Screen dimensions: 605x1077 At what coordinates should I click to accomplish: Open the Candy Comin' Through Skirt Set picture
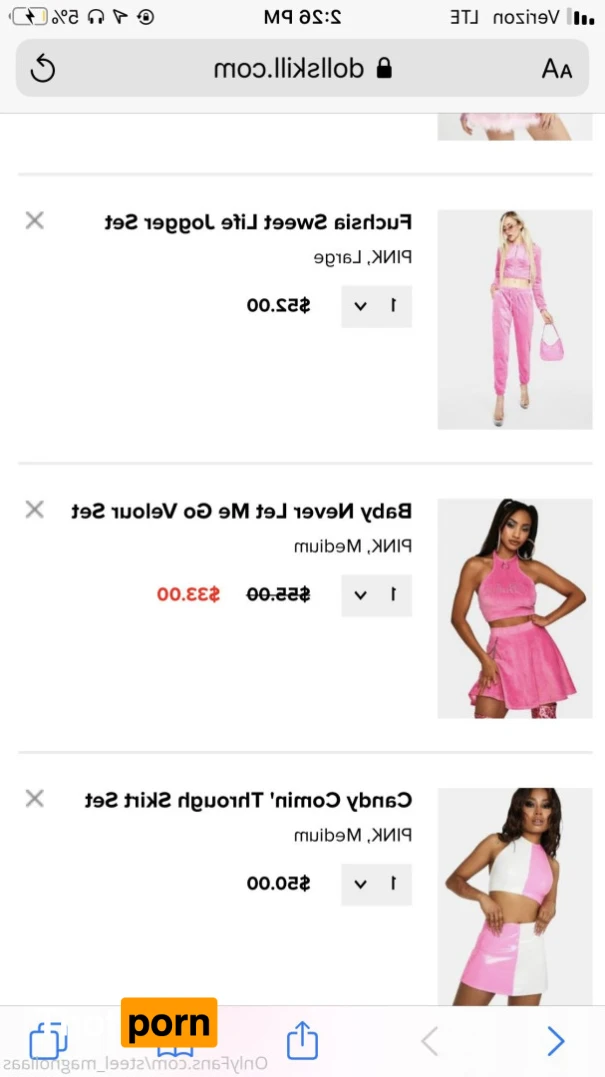pos(514,895)
